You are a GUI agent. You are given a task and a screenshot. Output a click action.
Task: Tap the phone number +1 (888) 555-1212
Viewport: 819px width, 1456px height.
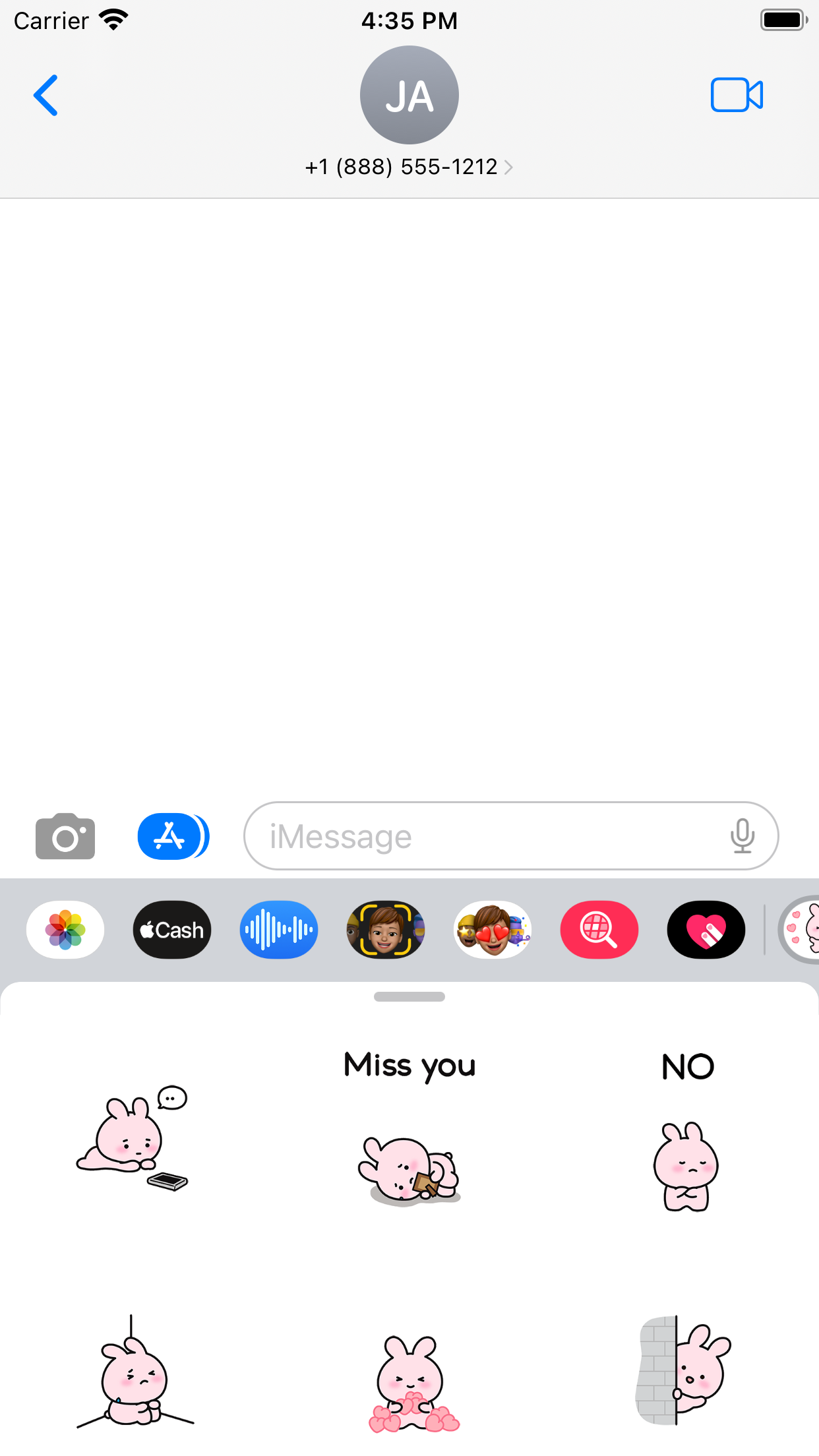point(401,167)
